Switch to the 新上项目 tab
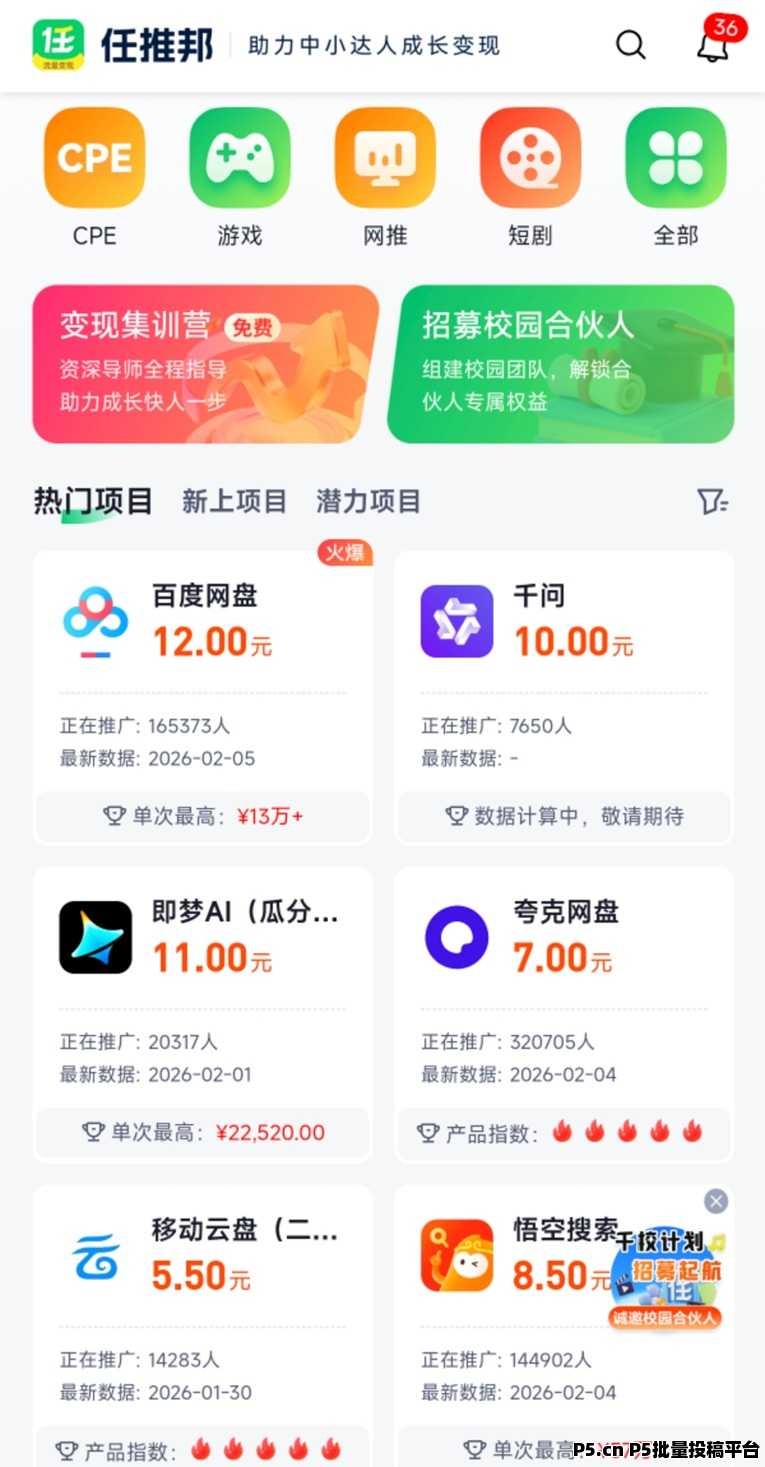The image size is (765, 1467). [233, 501]
